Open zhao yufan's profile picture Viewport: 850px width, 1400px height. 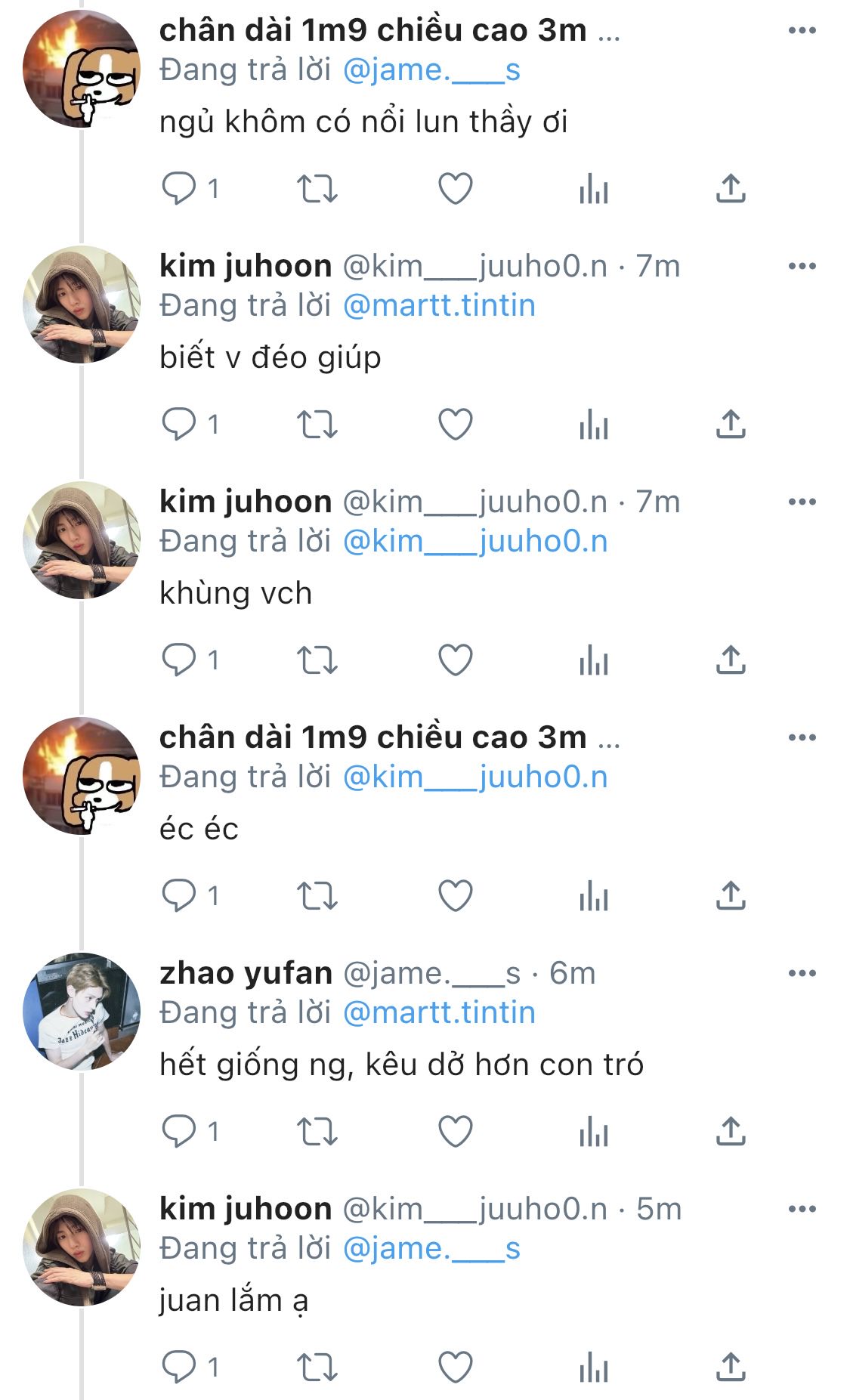tap(82, 1011)
